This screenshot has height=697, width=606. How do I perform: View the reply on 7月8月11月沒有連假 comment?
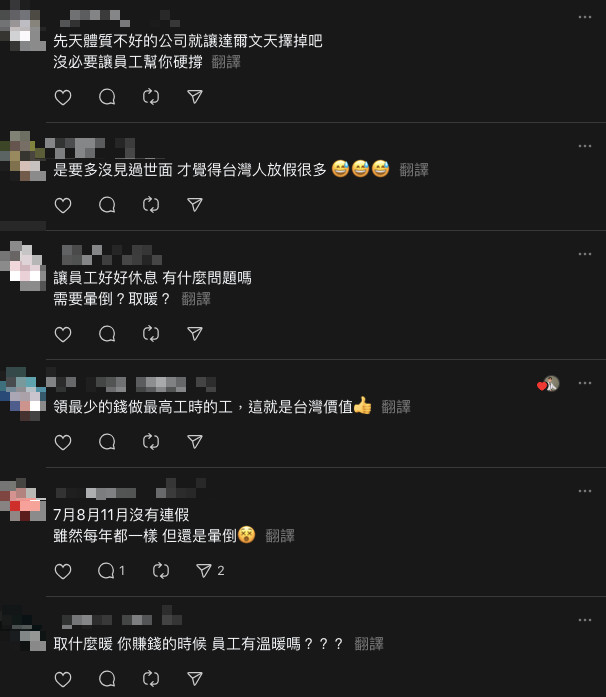[111, 571]
